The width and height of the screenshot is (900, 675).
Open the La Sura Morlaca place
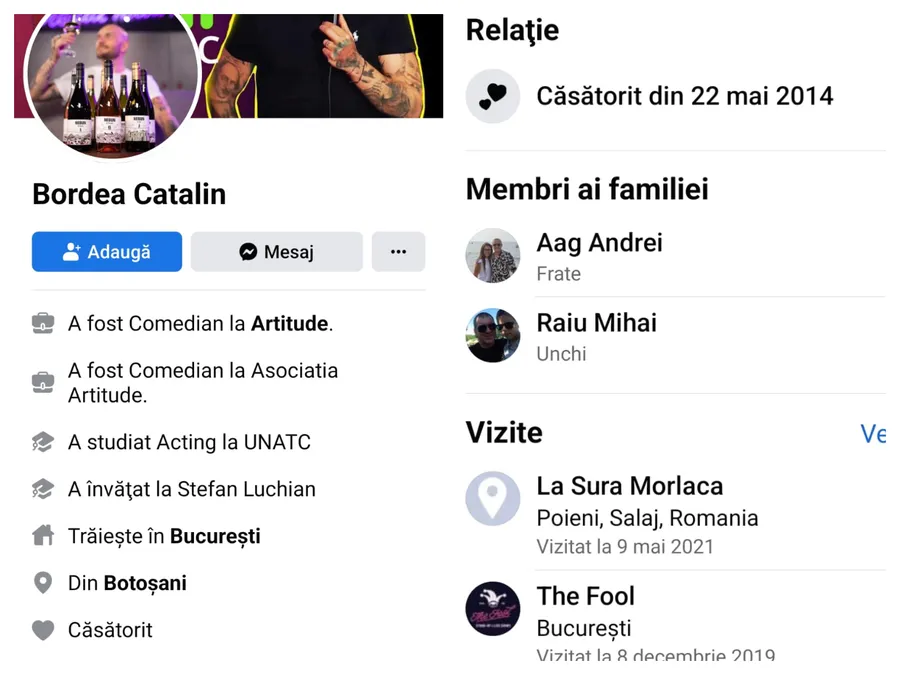[x=629, y=487]
